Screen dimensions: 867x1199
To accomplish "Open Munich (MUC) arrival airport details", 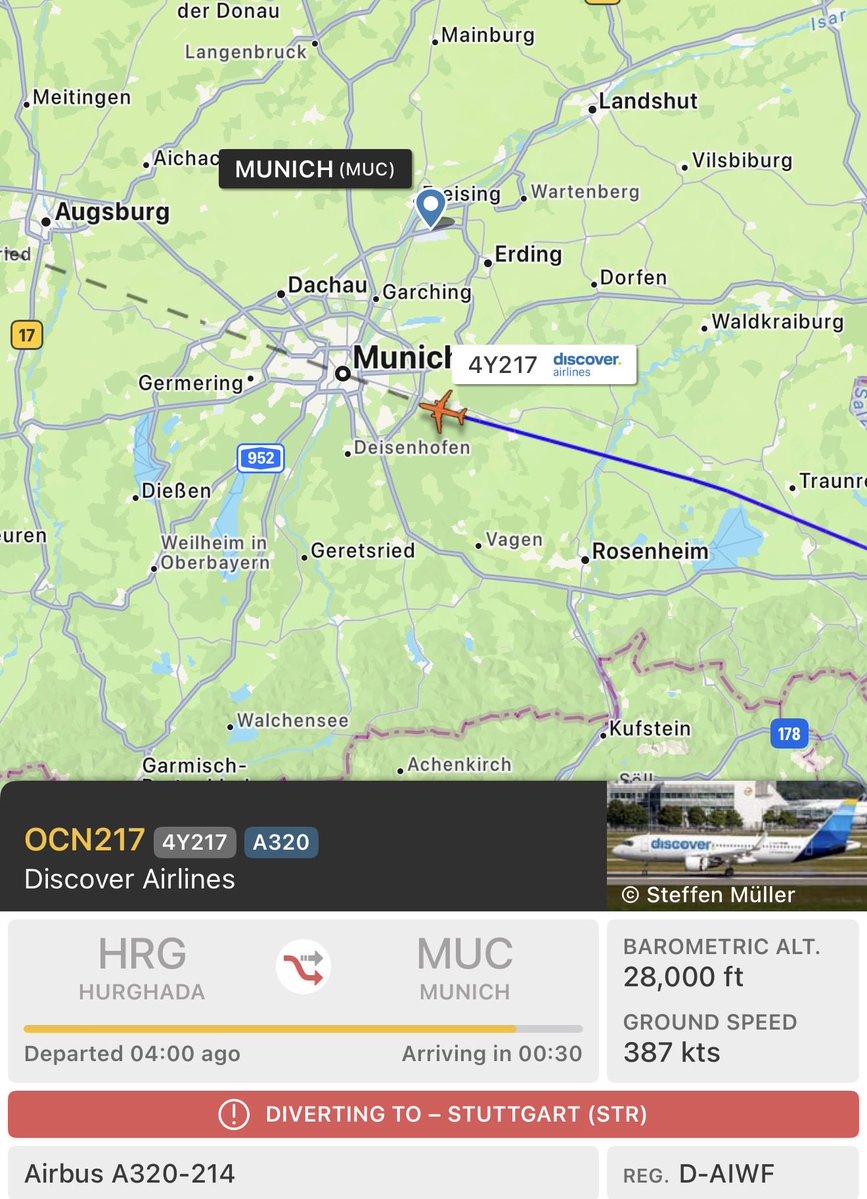I will click(x=464, y=968).
